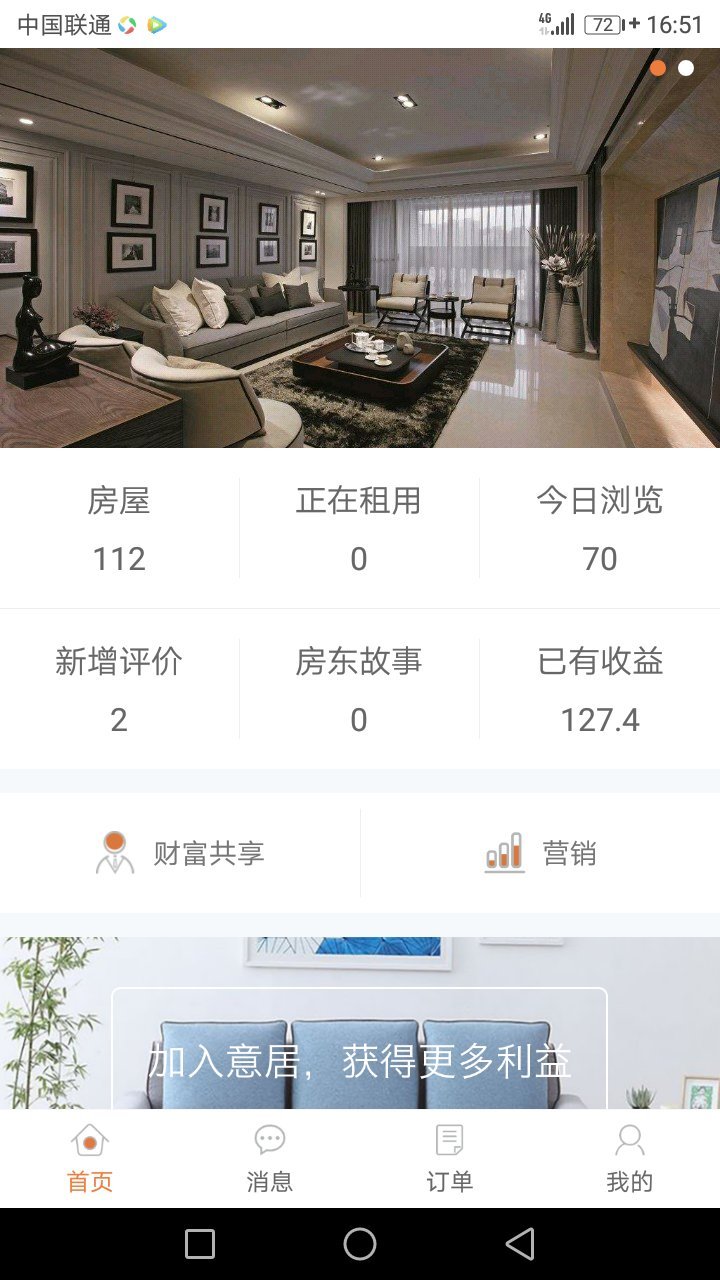720x1280 pixels.
Task: Select the 首页 home tab
Action: pyautogui.click(x=90, y=1158)
